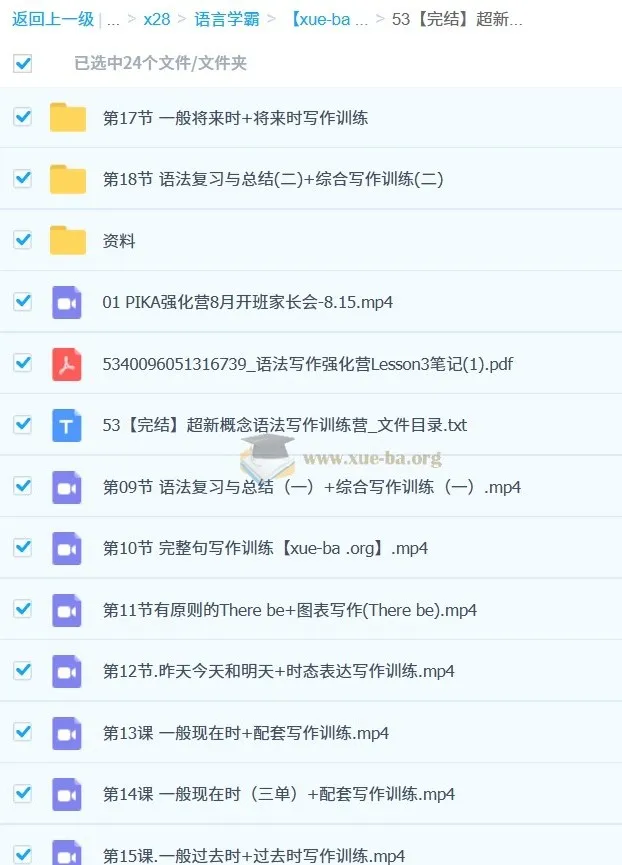This screenshot has width=622, height=865.
Task: Uncheck the 资料 folder checkbox
Action: pyautogui.click(x=23, y=240)
